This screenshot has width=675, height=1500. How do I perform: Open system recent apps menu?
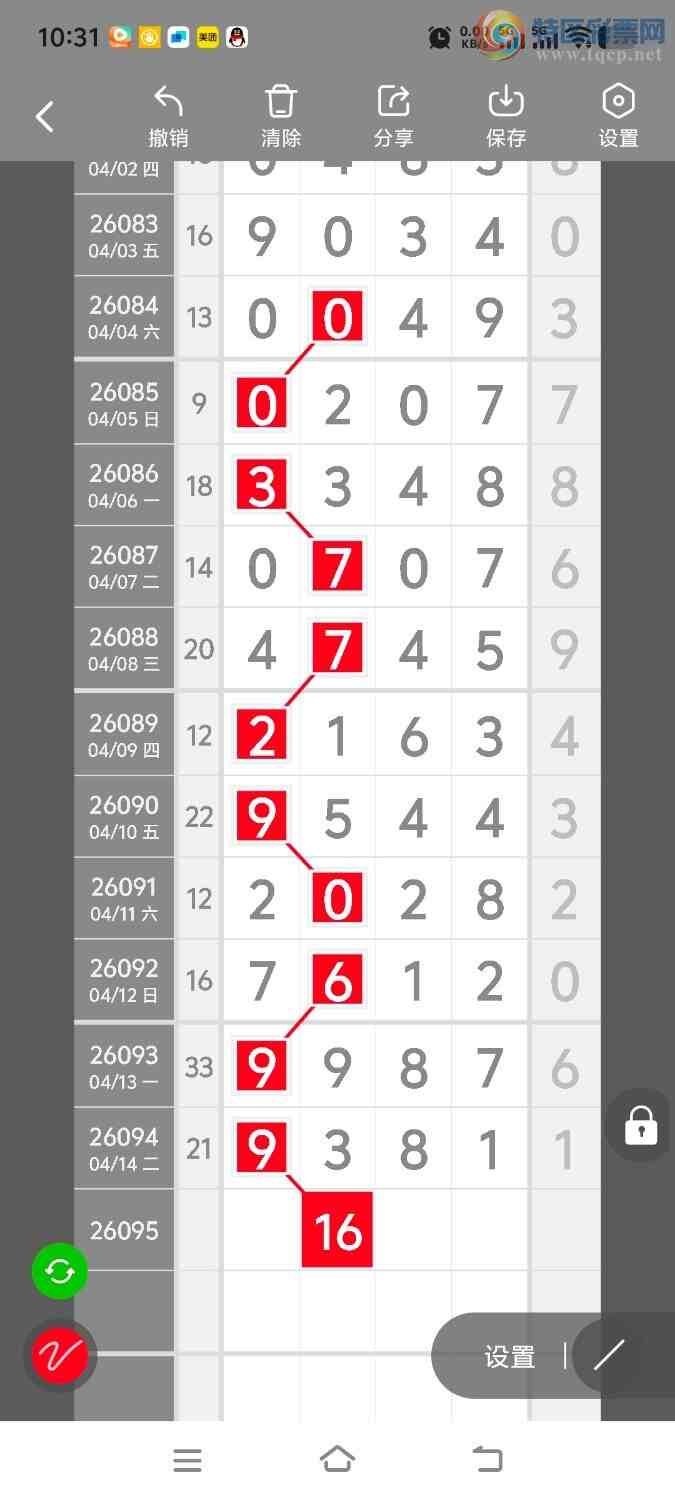click(188, 1460)
